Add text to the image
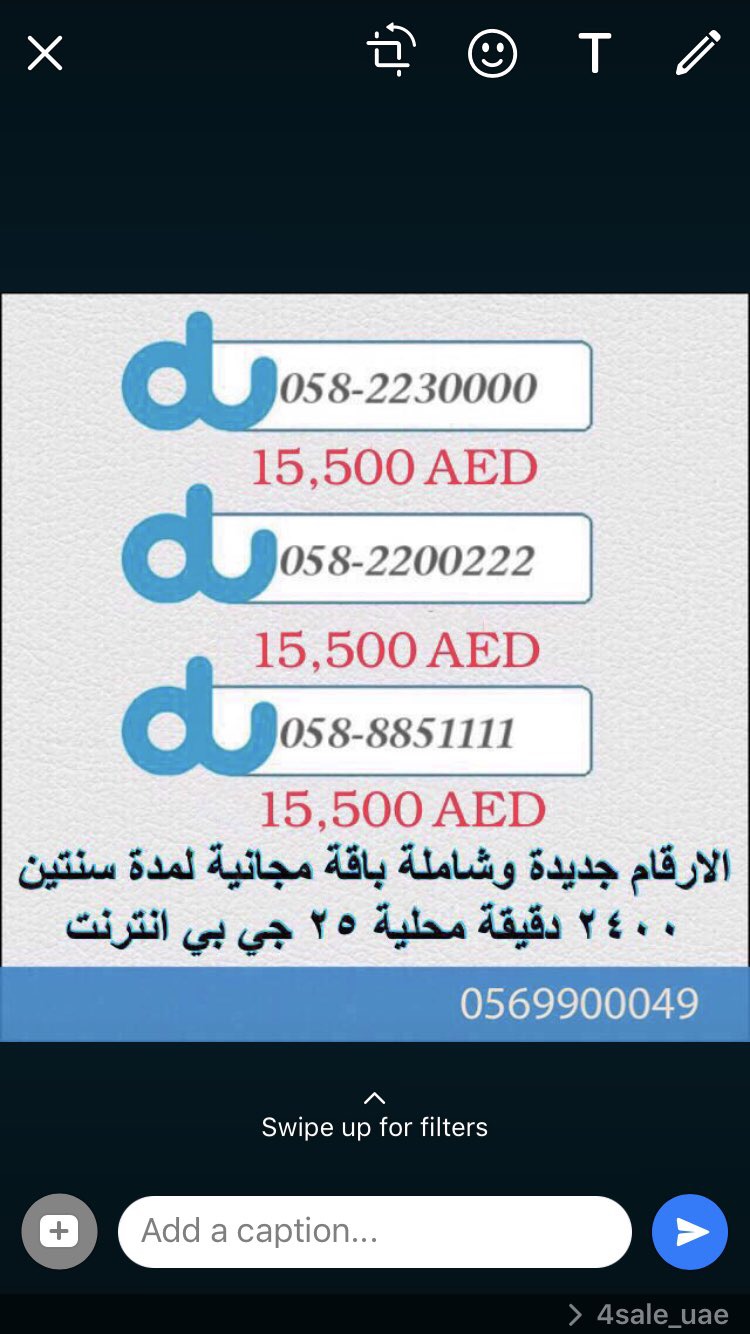 (x=595, y=53)
